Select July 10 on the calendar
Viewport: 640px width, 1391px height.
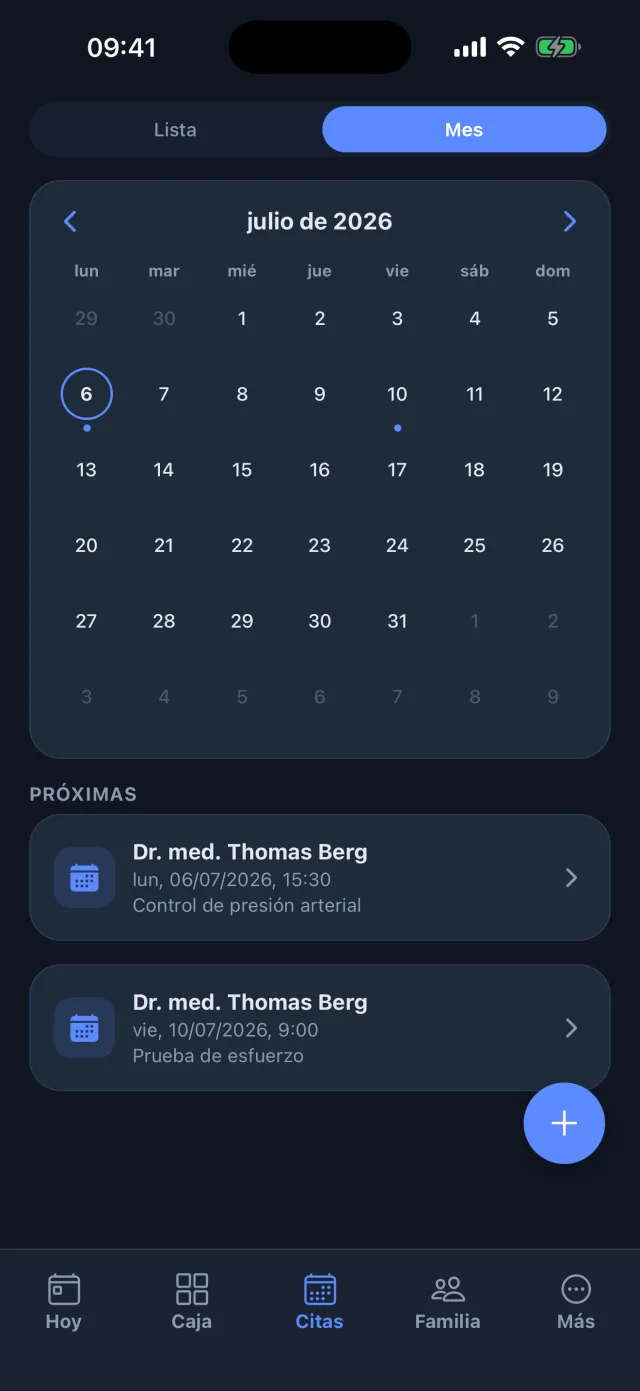point(397,394)
